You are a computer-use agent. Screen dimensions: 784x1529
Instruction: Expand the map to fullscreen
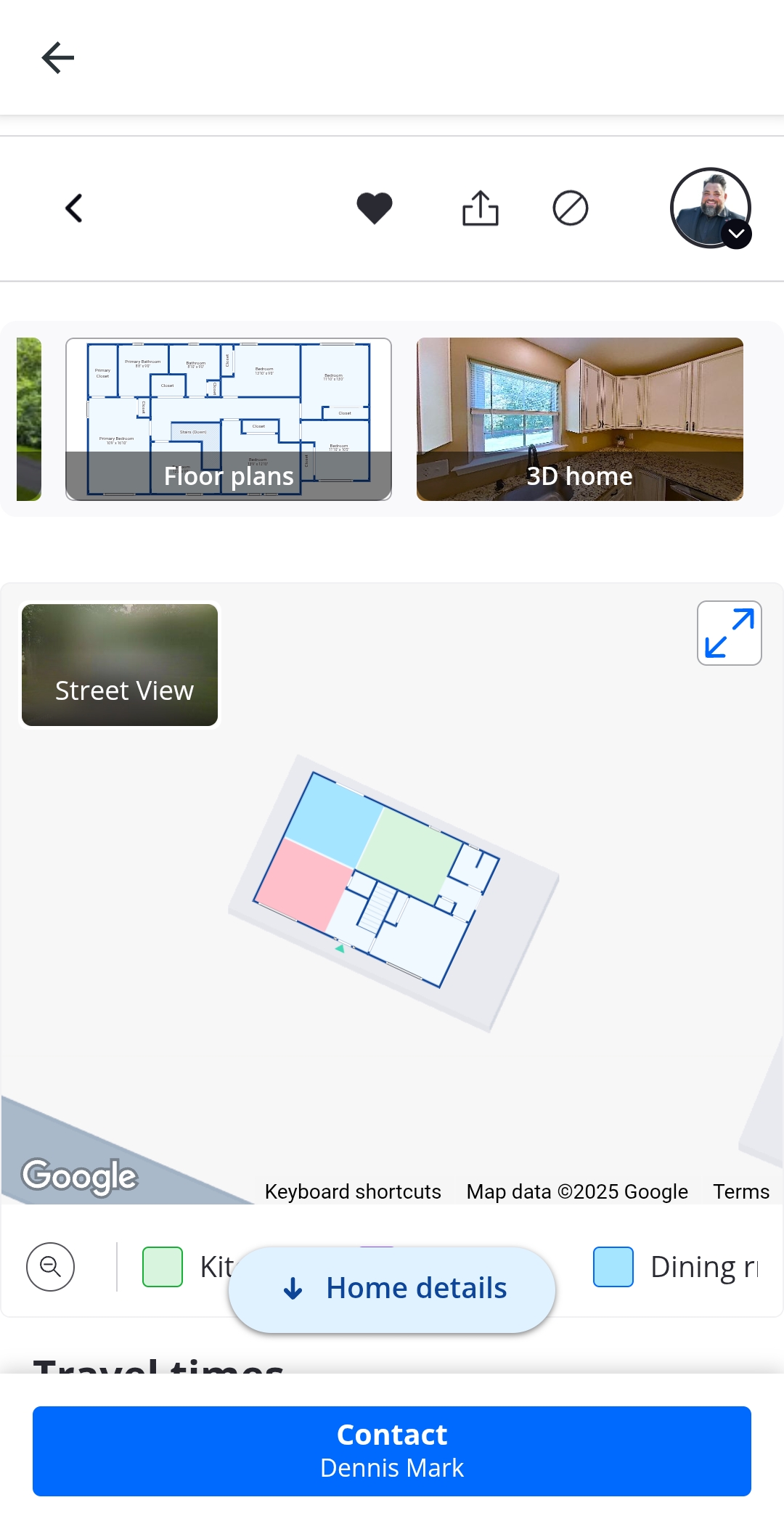(x=729, y=632)
